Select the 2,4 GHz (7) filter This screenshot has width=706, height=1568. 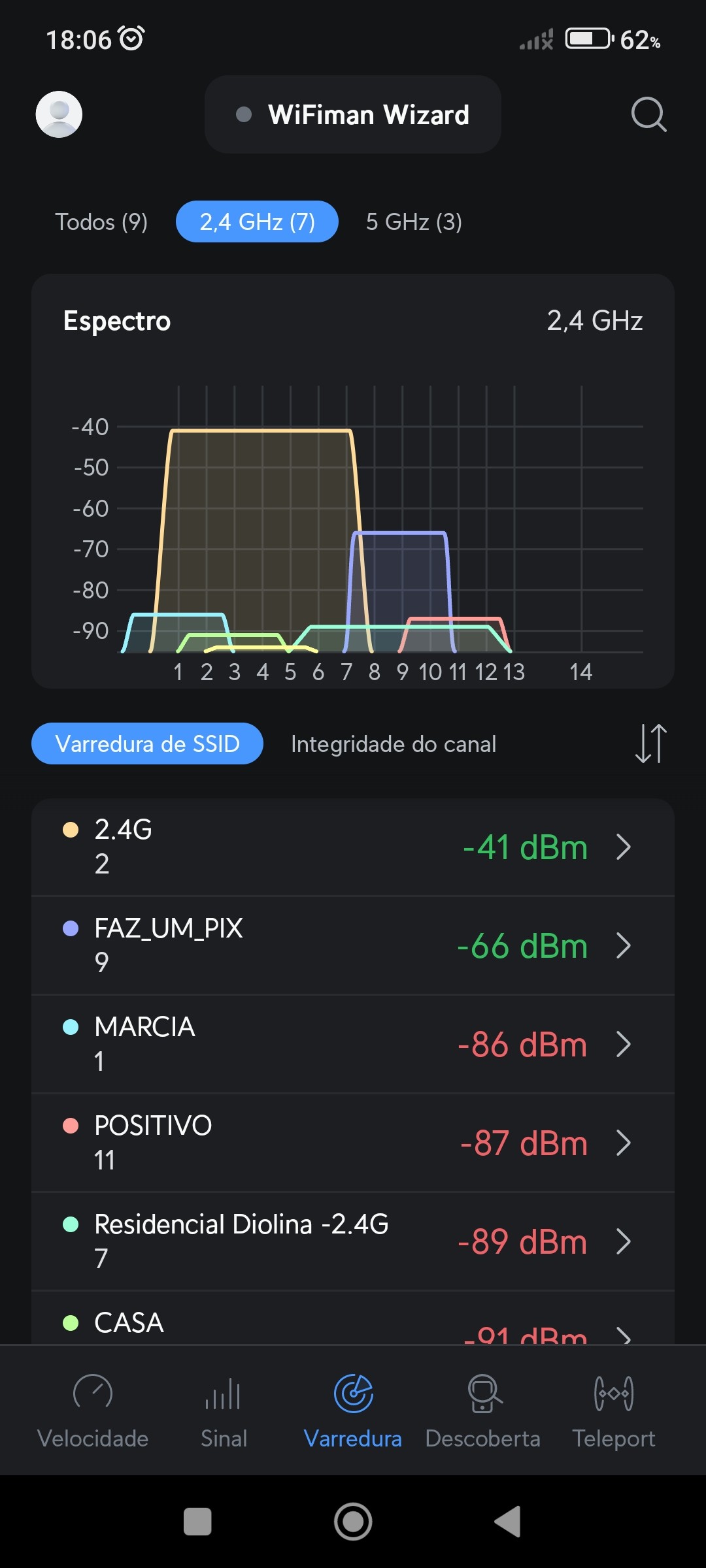(x=257, y=222)
